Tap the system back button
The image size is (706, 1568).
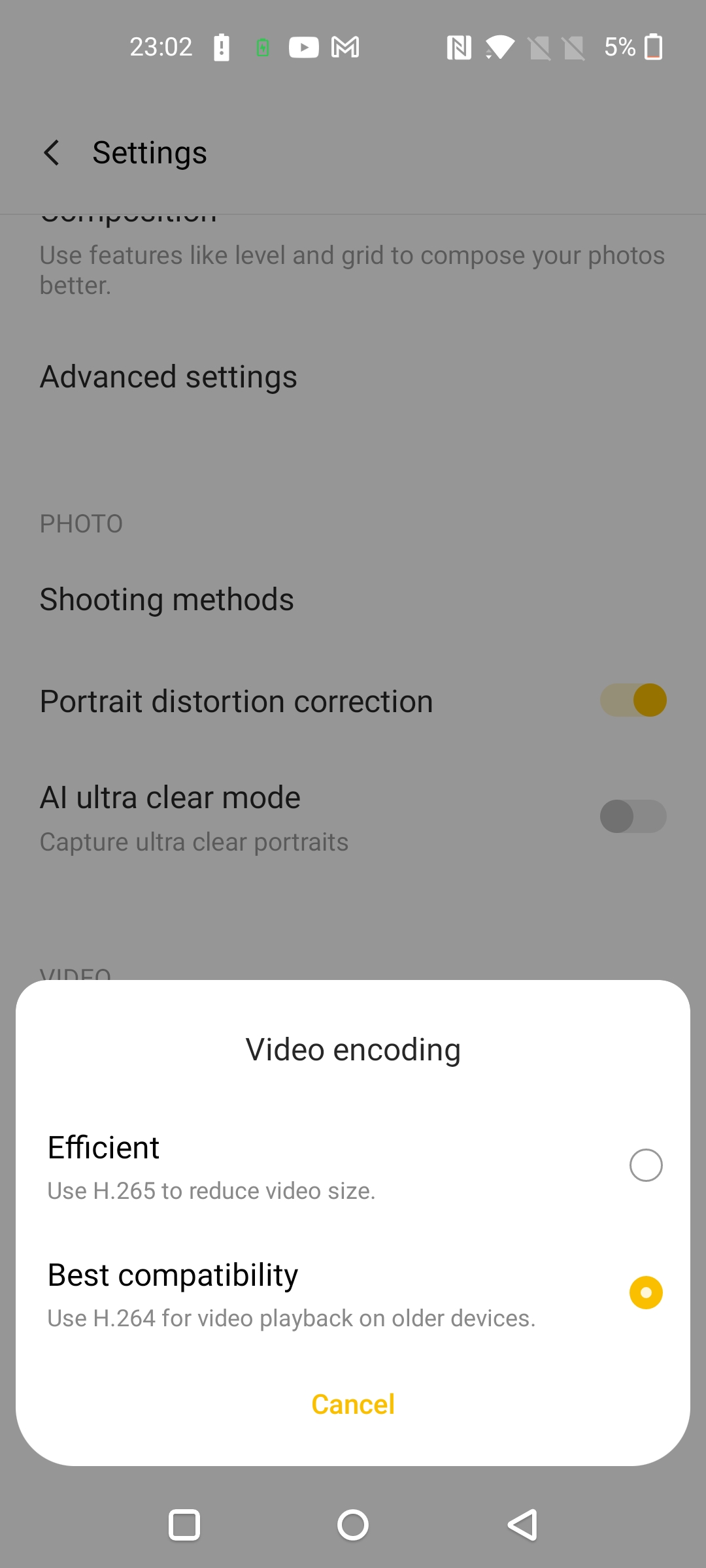click(x=523, y=1526)
